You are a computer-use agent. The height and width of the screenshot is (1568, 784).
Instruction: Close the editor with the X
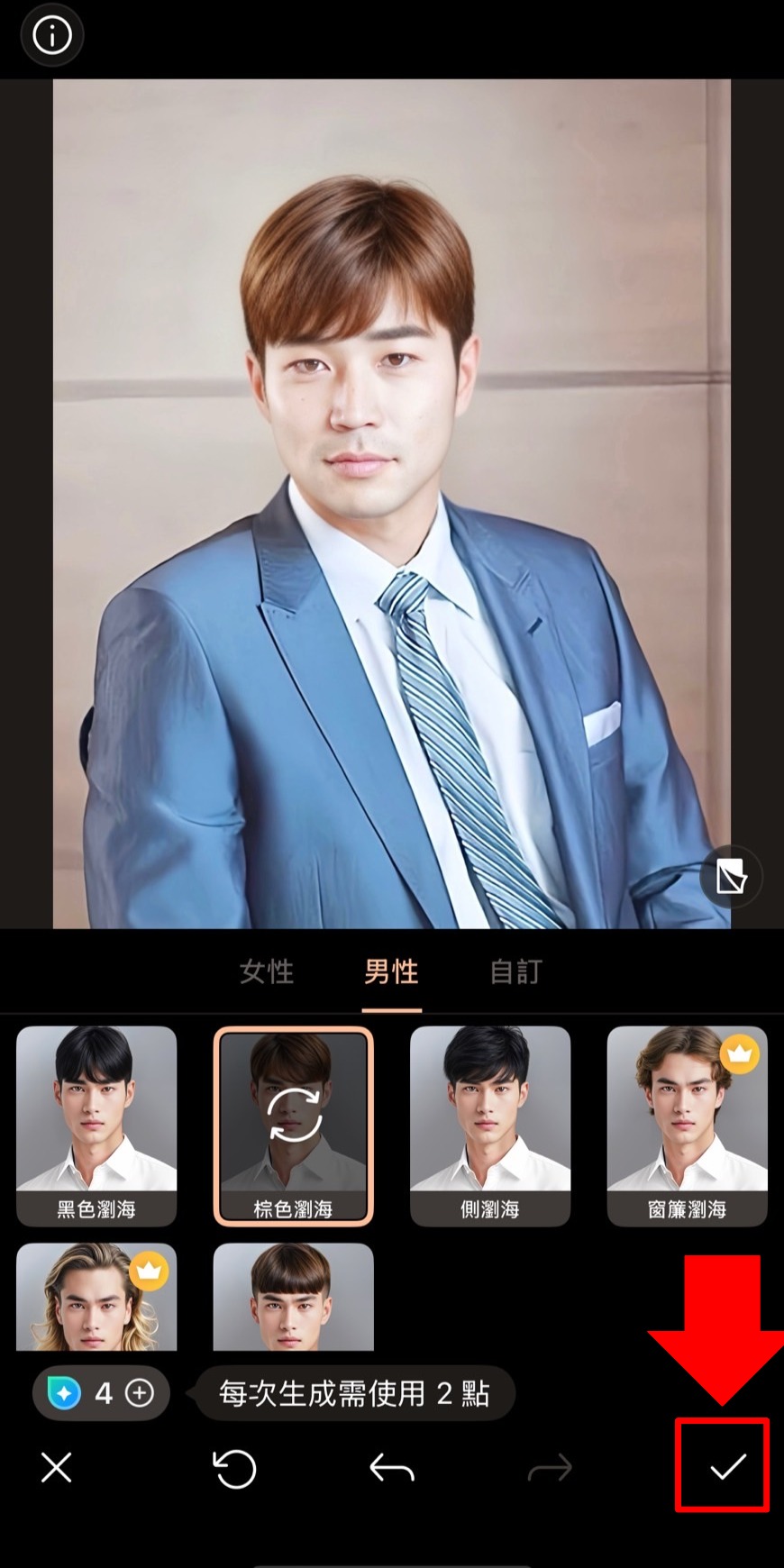(x=56, y=1467)
